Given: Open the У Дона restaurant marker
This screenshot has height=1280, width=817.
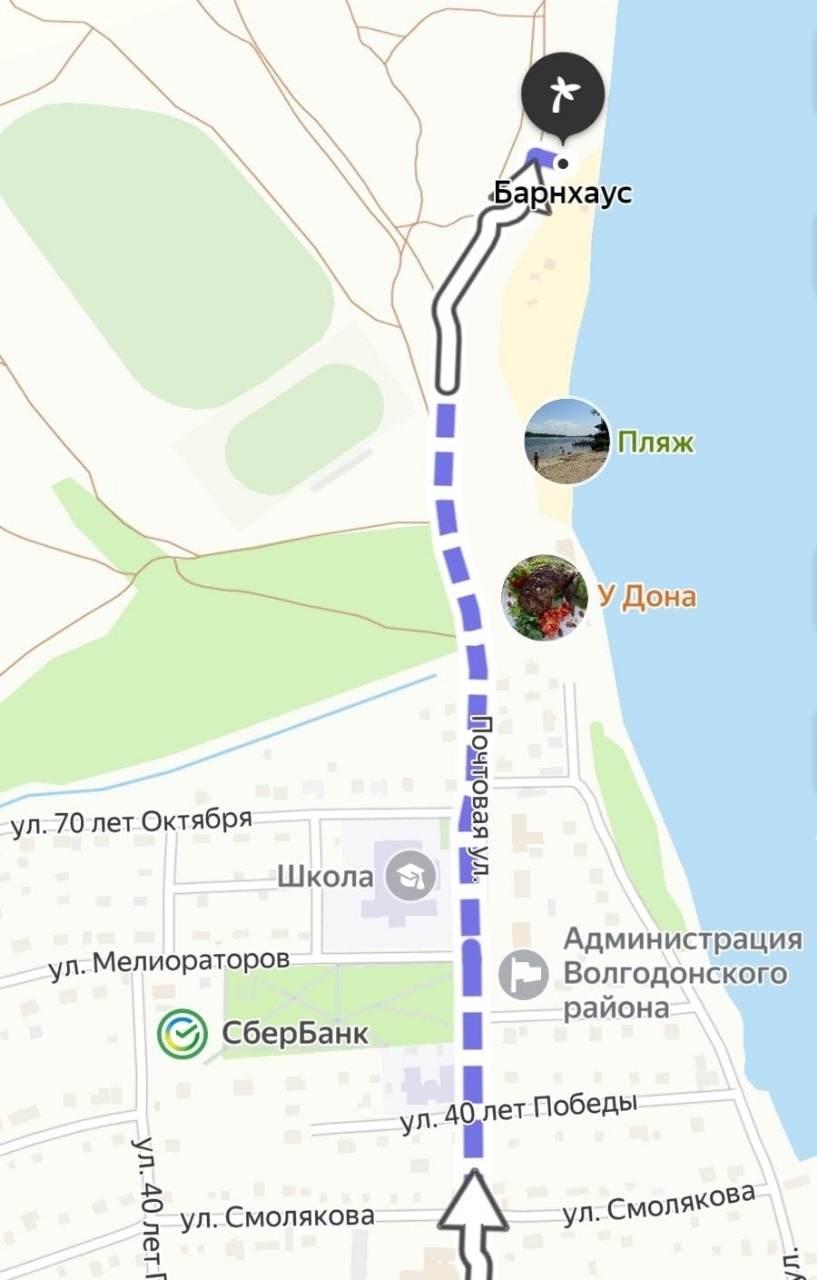Looking at the screenshot, I should click(544, 597).
